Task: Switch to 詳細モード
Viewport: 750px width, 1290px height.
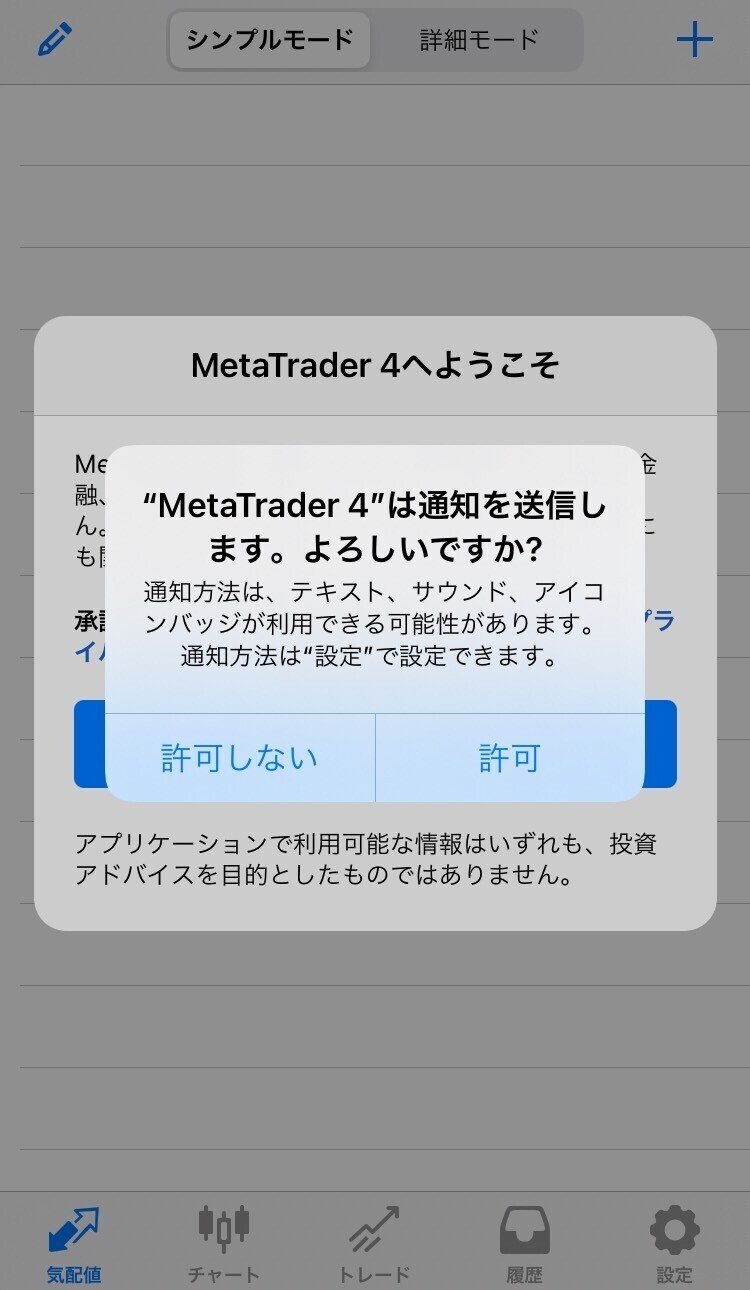Action: [x=478, y=40]
